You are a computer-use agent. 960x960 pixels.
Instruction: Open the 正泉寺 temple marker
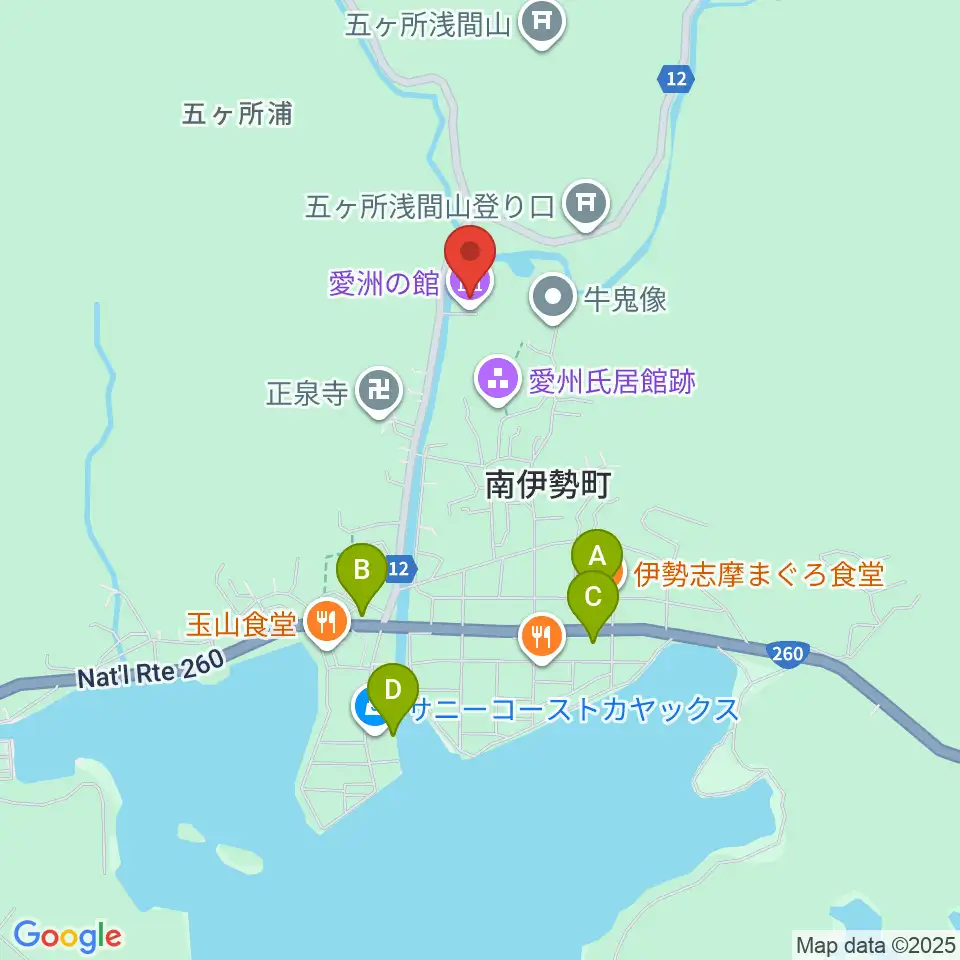pos(380,392)
